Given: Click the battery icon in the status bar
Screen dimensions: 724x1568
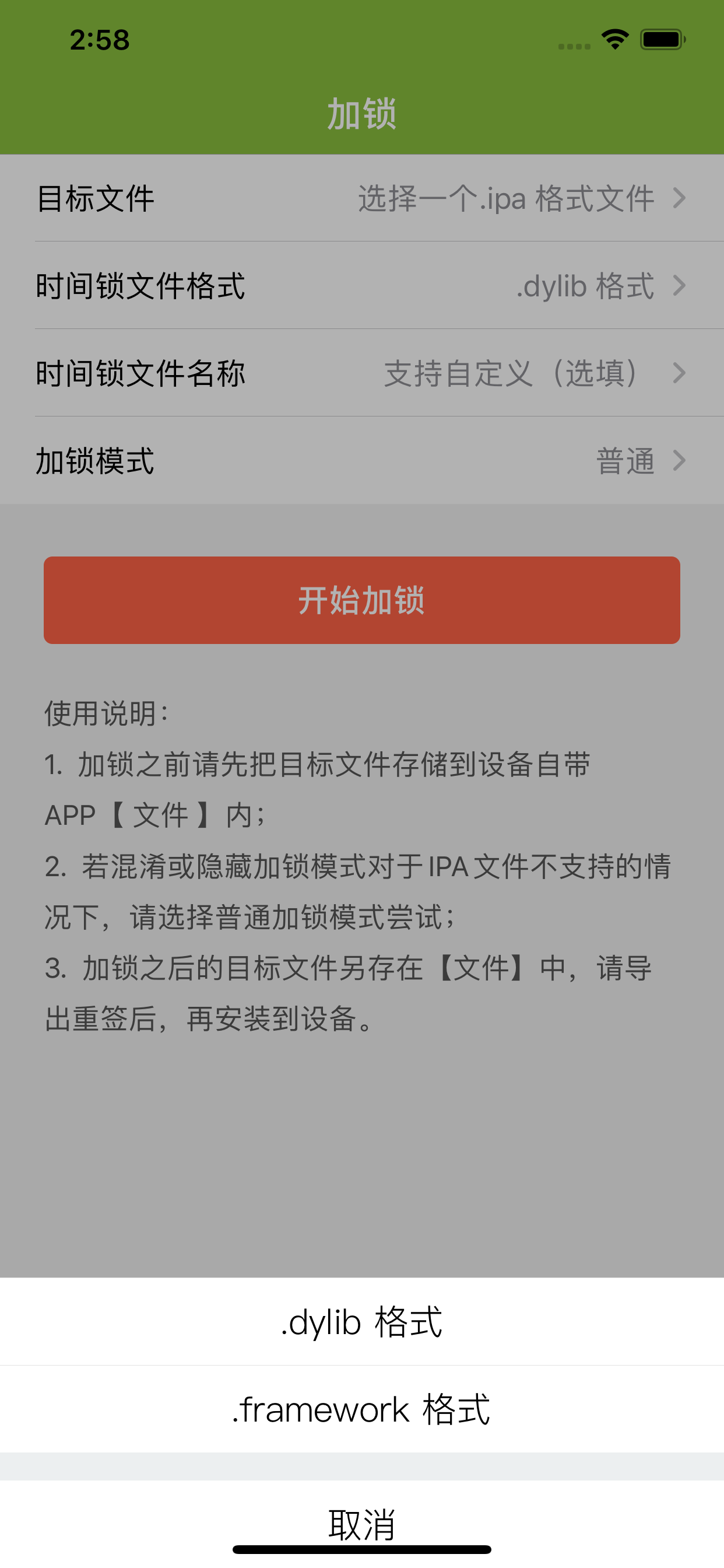Looking at the screenshot, I should (661, 38).
